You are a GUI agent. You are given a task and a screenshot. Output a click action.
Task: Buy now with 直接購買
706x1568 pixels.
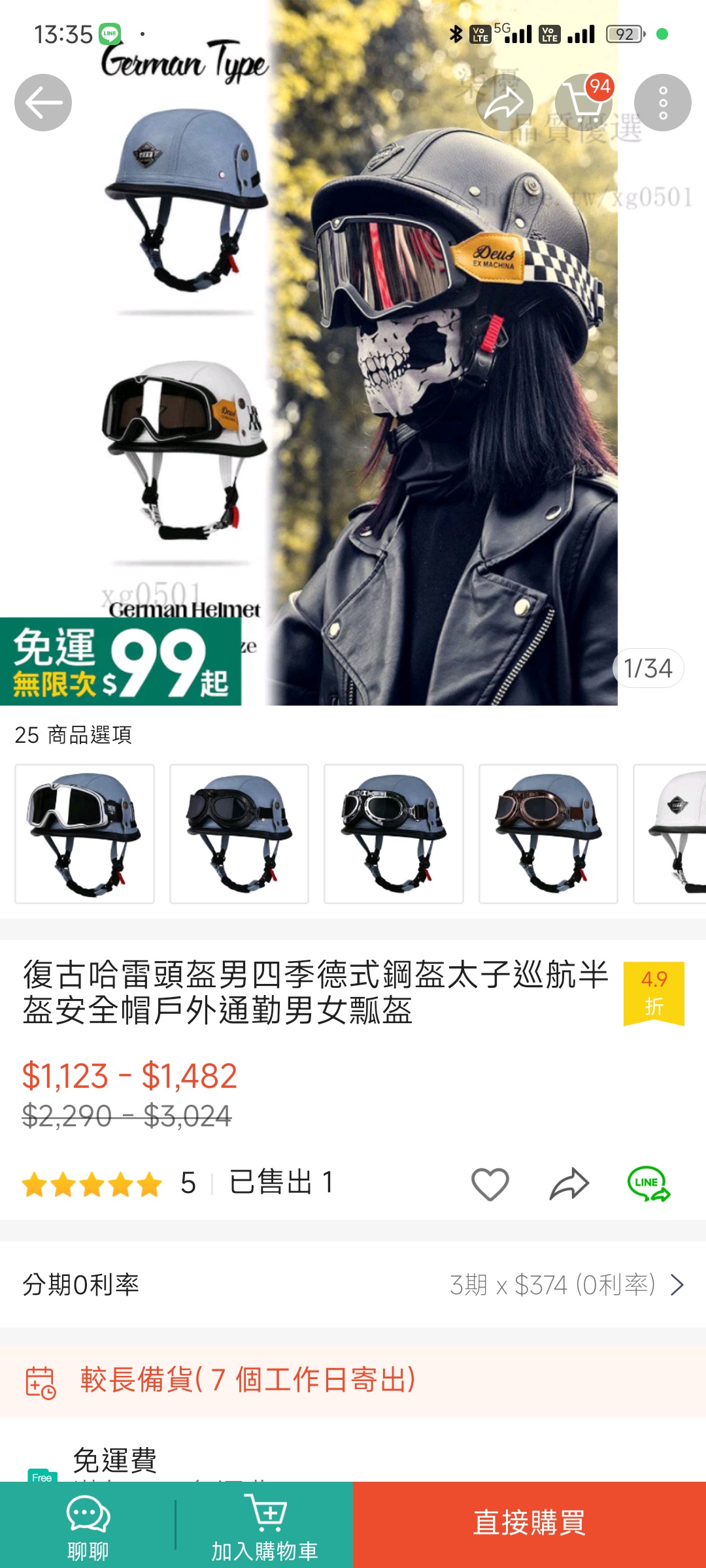click(x=529, y=1524)
